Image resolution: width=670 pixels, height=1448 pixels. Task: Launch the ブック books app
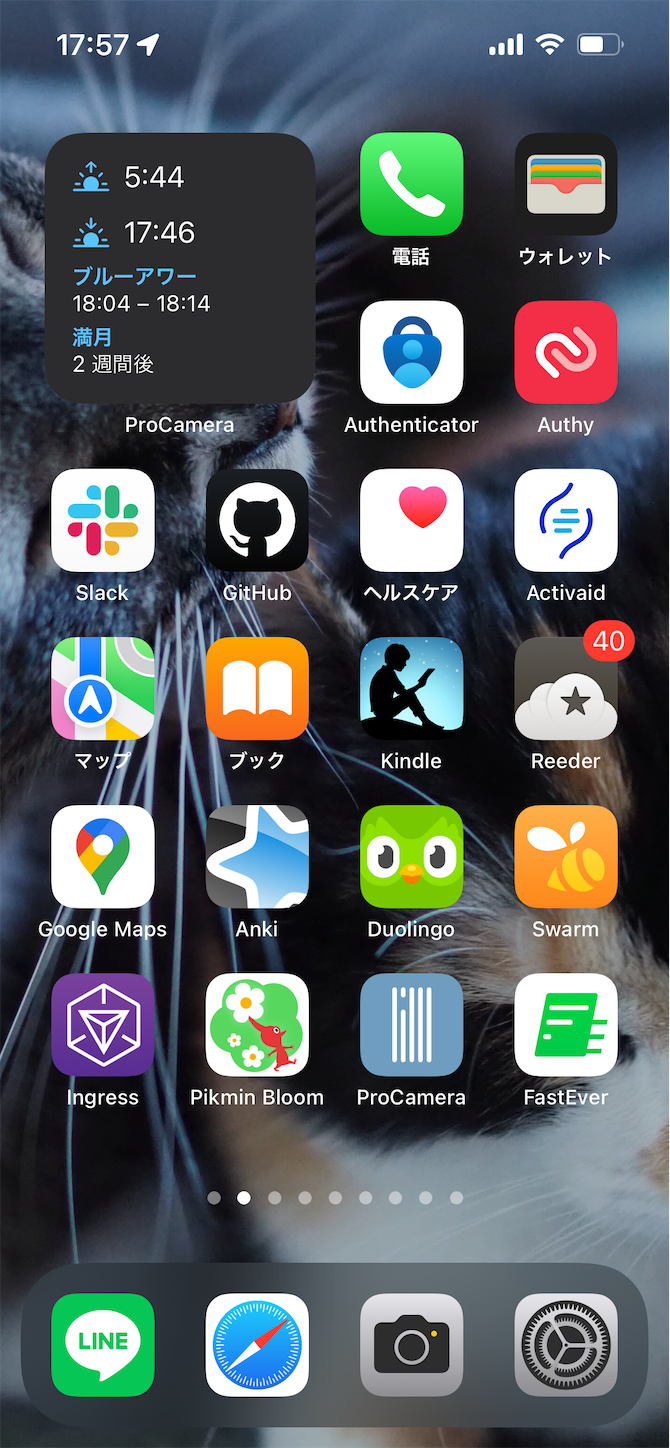coord(257,688)
